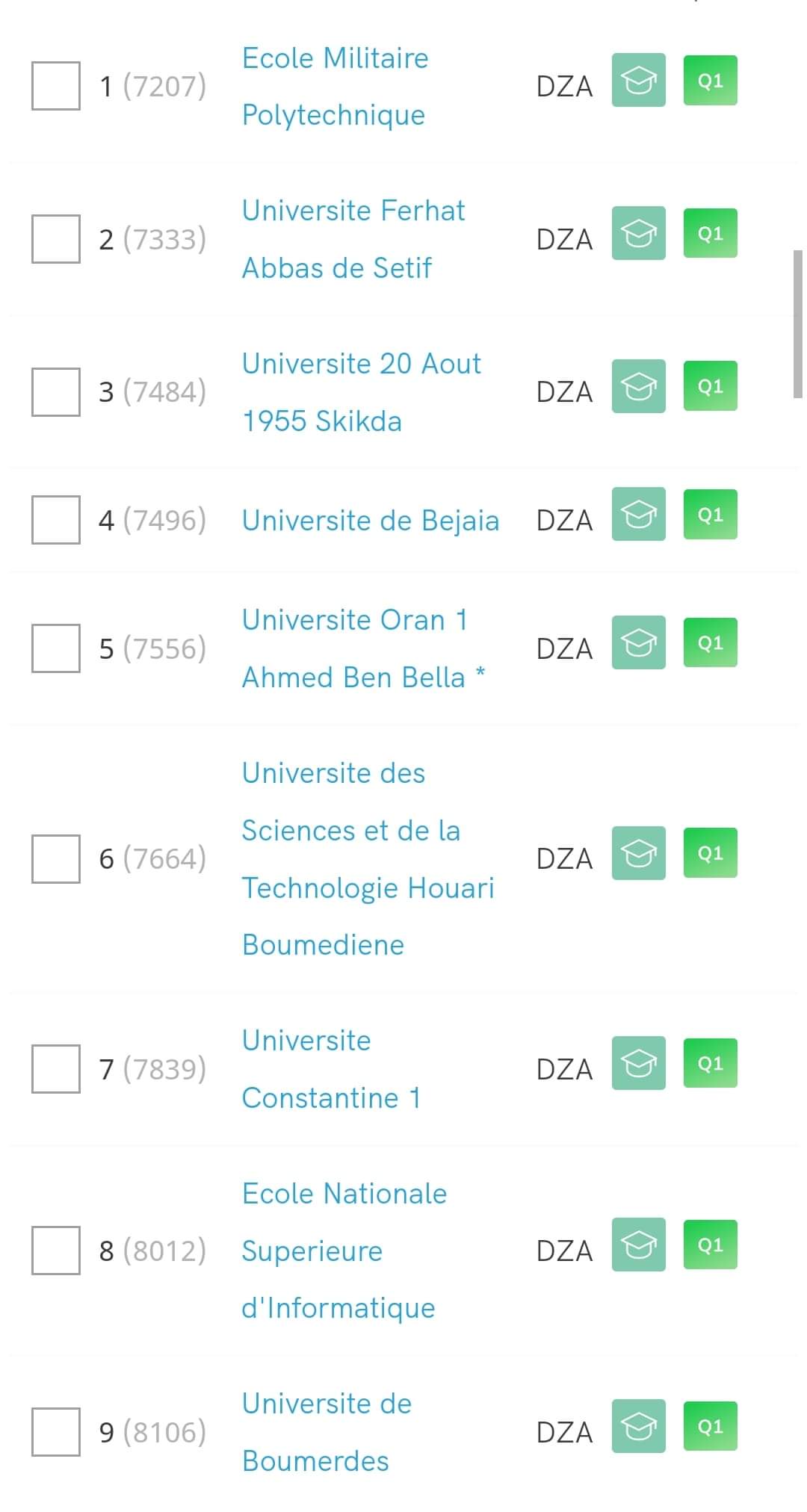807x1512 pixels.
Task: Check the box for Universite des Sciences et de la Technologie
Action: coord(56,859)
